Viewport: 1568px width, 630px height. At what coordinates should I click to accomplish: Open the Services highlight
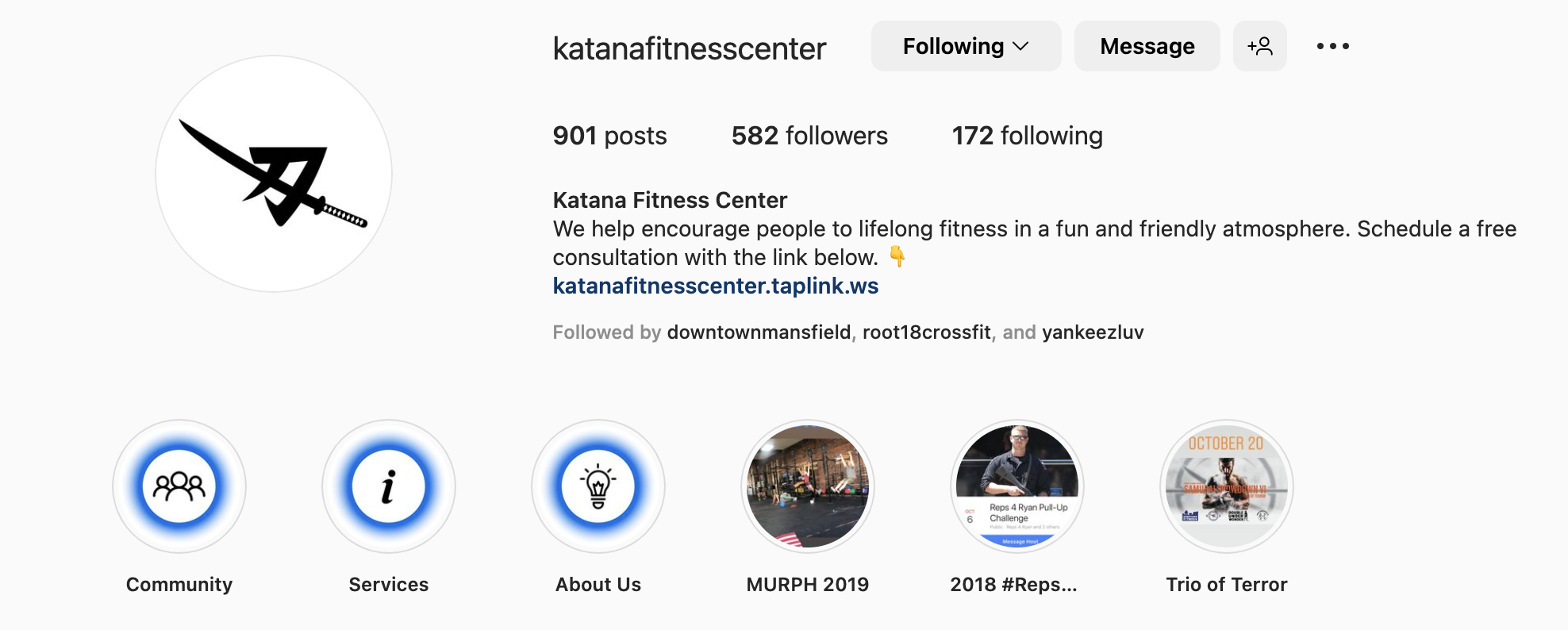389,486
